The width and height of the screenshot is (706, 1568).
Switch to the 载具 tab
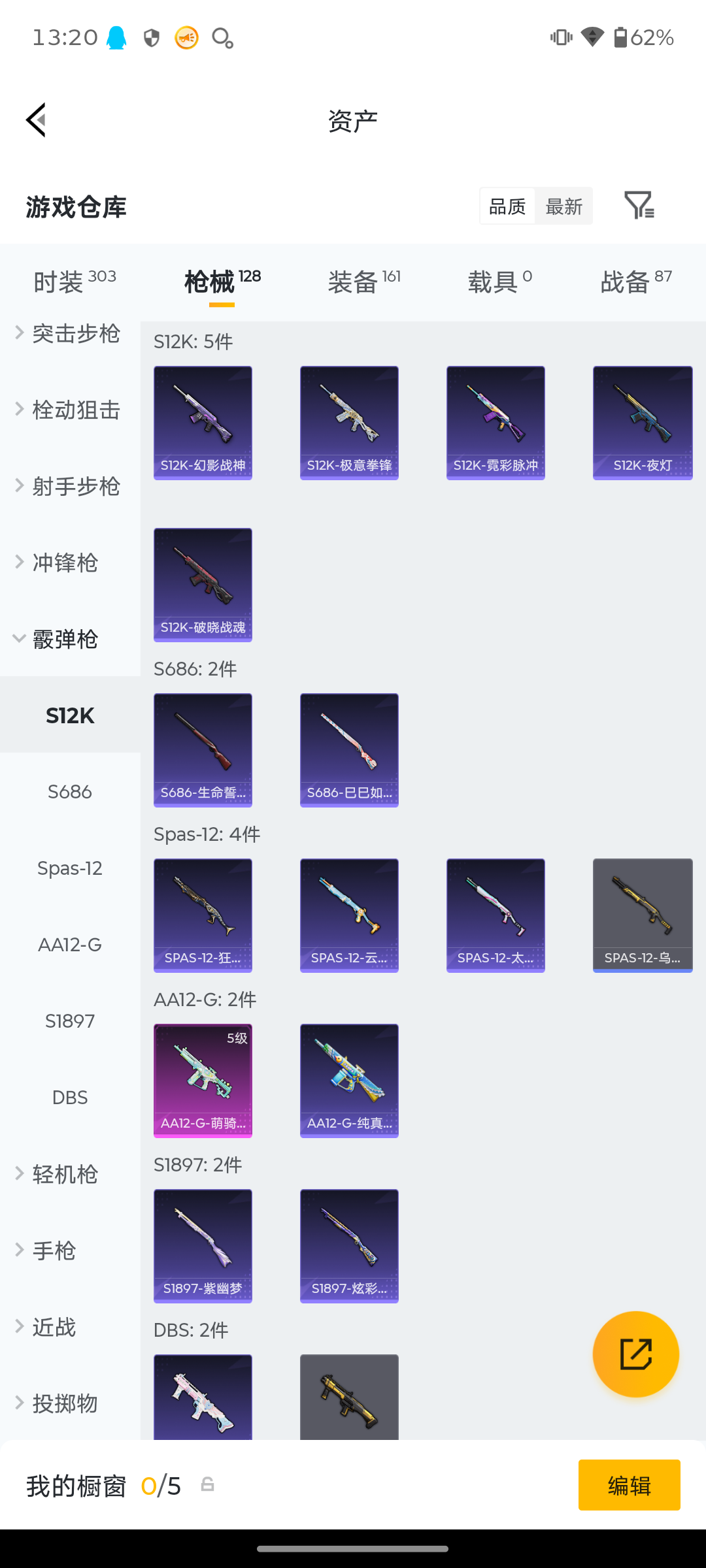click(499, 282)
